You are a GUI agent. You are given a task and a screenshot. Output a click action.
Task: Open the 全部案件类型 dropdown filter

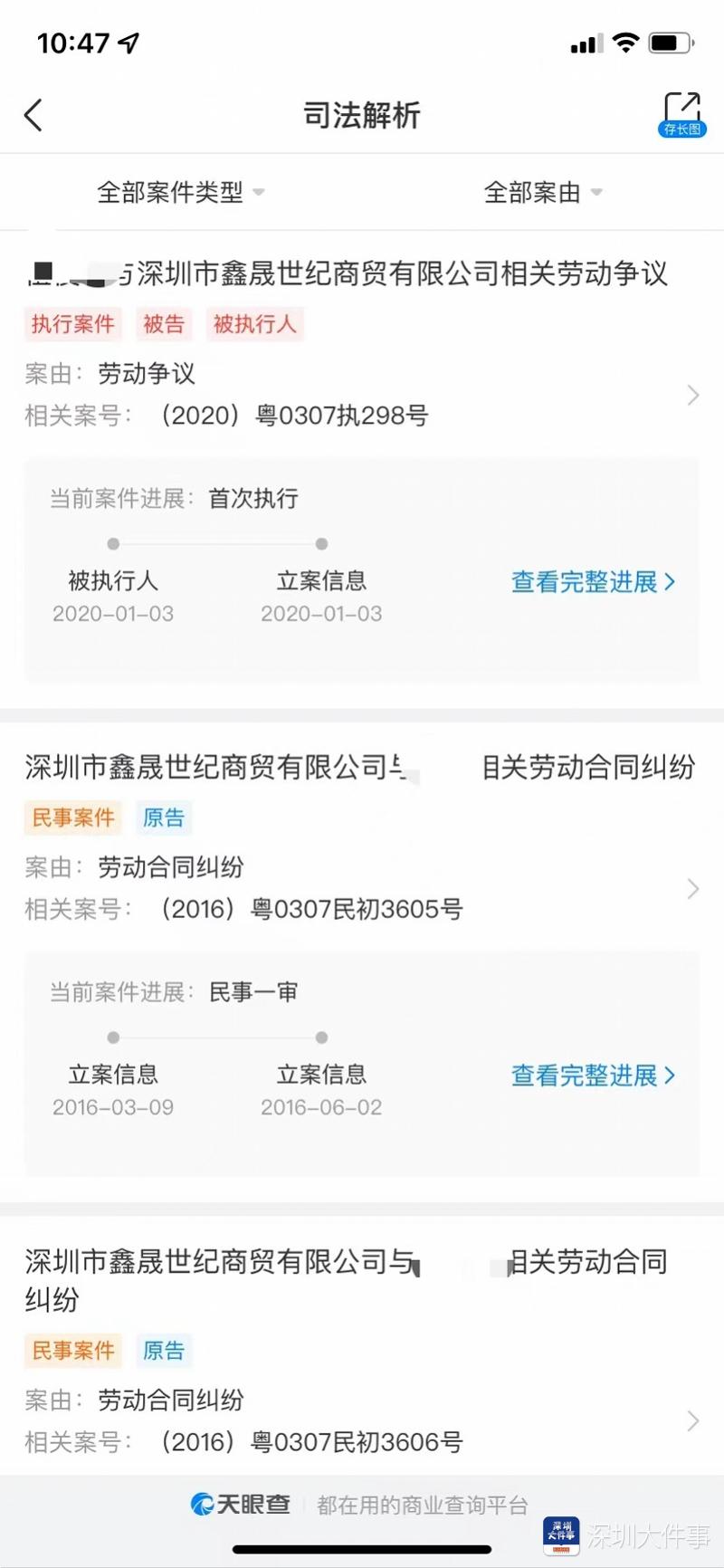[180, 192]
